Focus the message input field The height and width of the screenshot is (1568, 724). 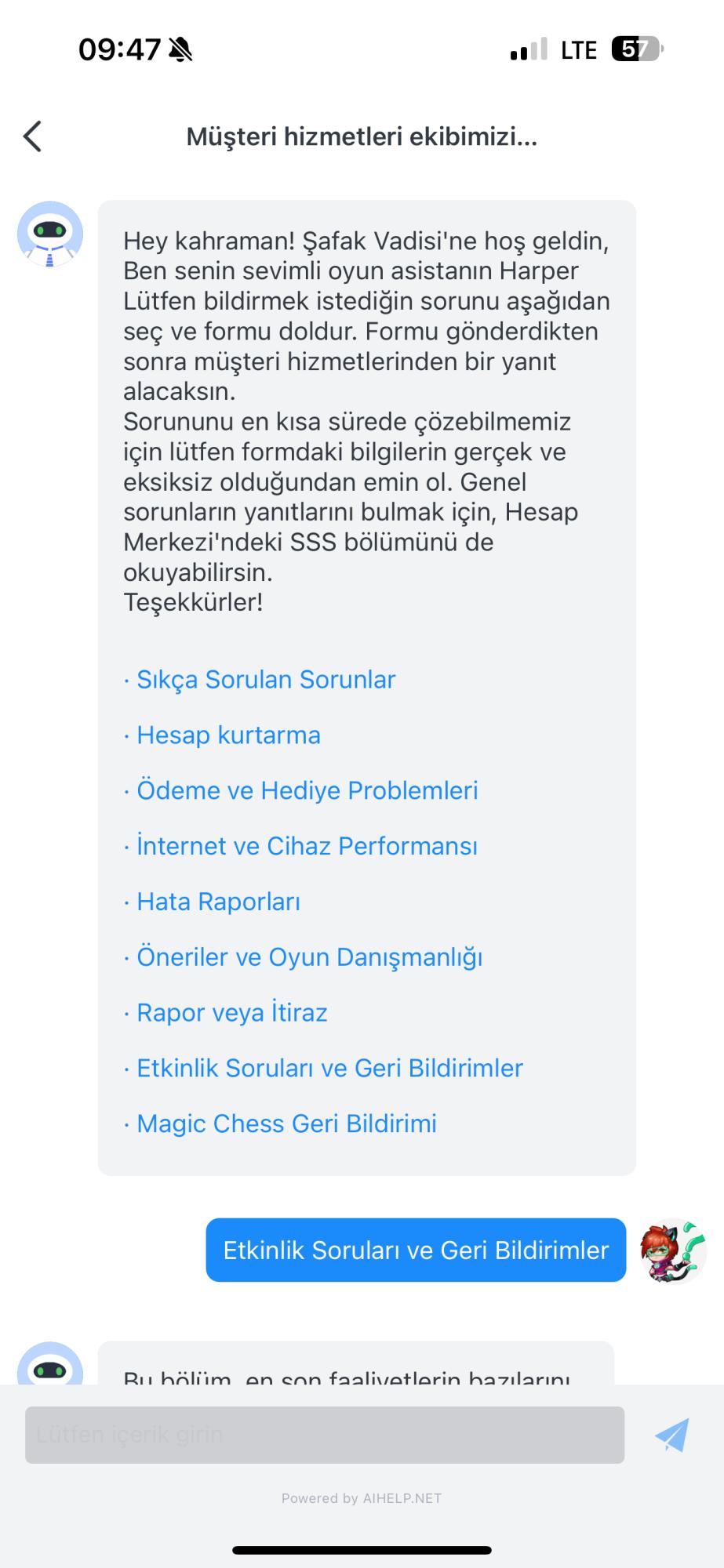click(325, 1435)
